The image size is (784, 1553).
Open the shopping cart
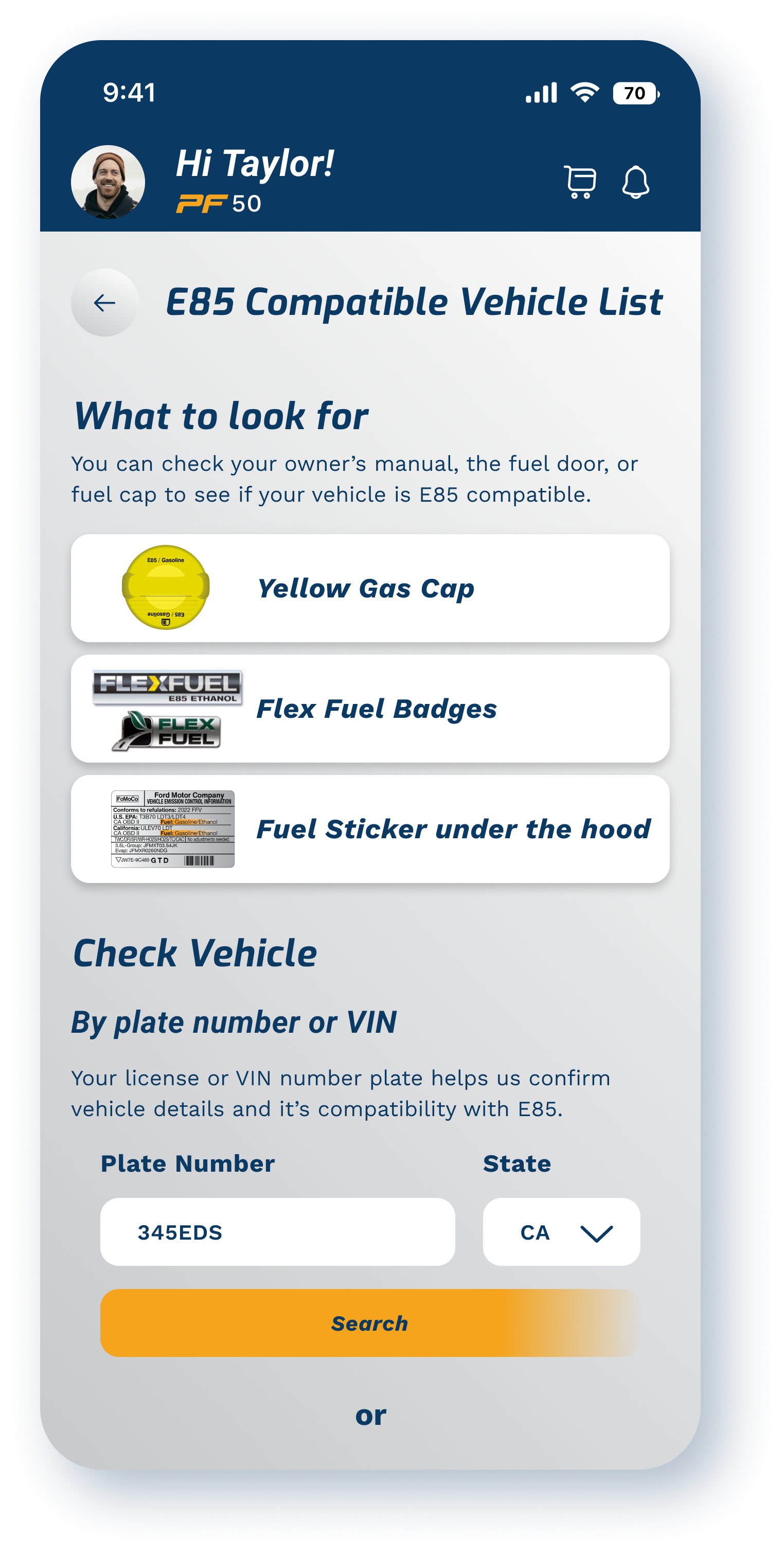(x=580, y=182)
